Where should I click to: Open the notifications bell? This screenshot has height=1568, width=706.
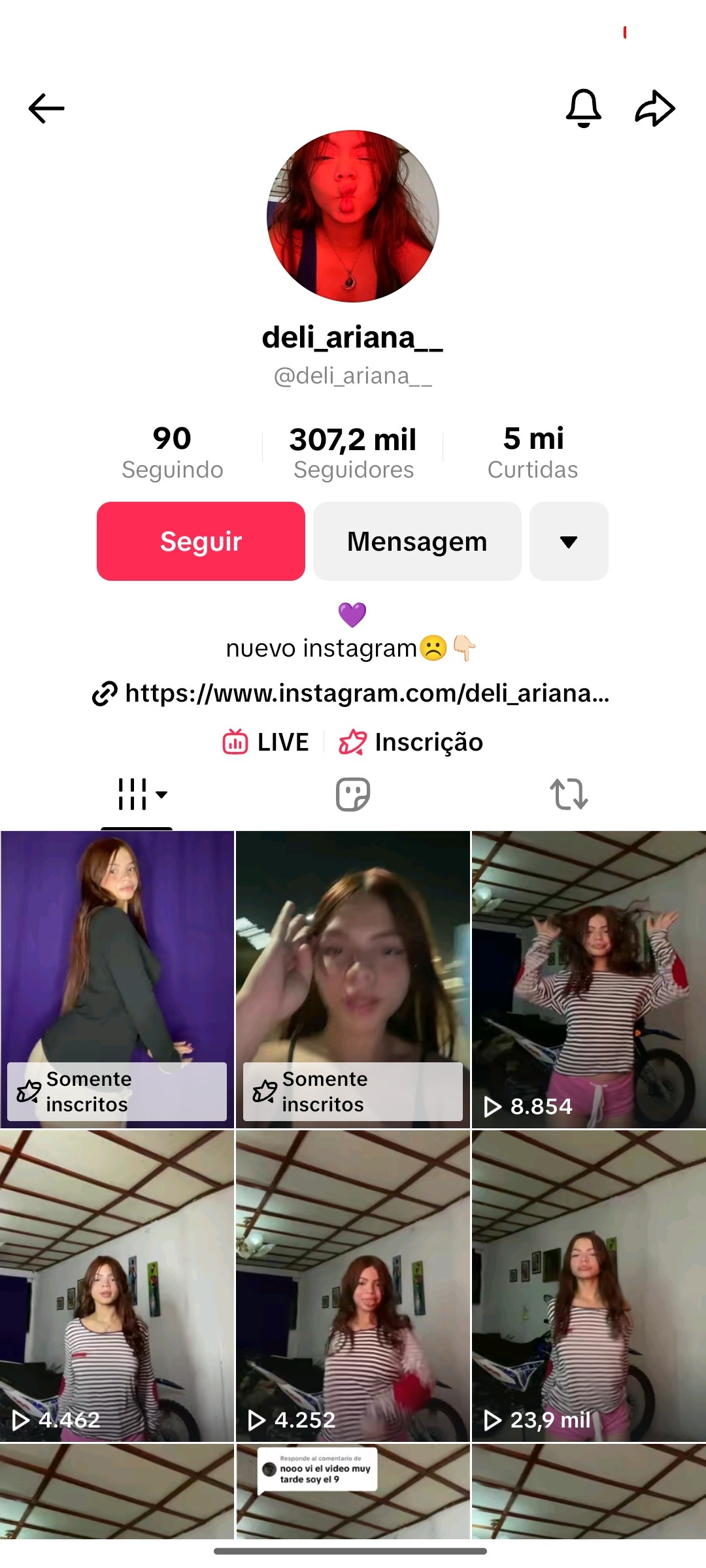[x=583, y=108]
